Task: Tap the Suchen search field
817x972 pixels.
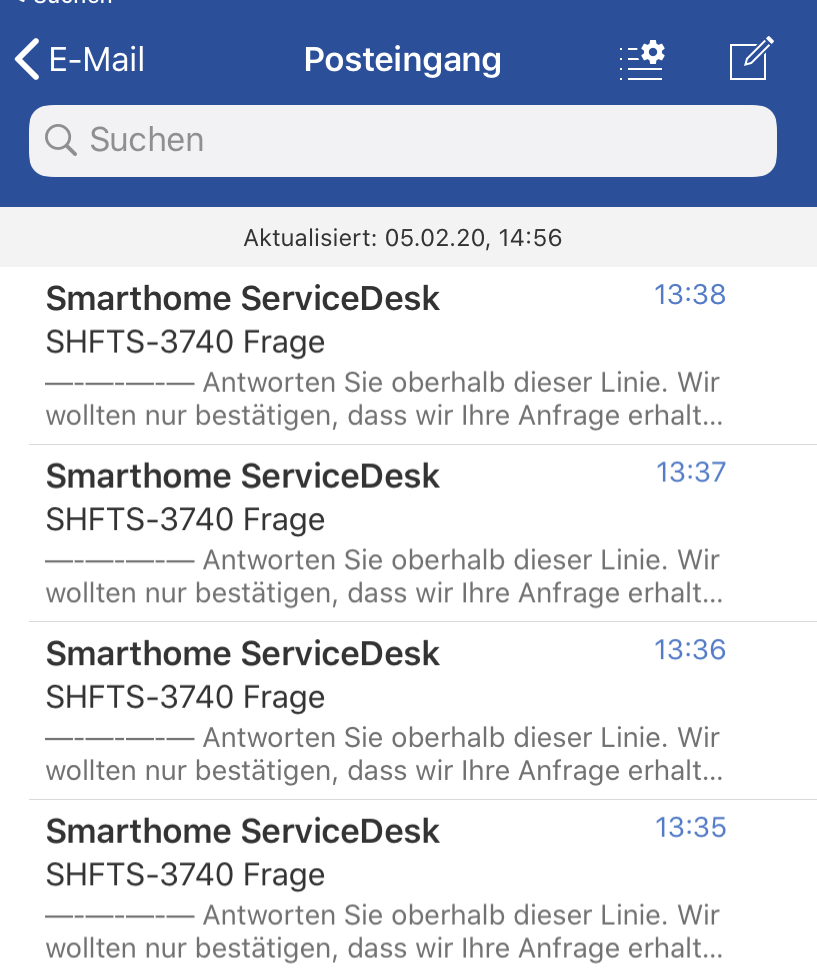Action: (403, 140)
